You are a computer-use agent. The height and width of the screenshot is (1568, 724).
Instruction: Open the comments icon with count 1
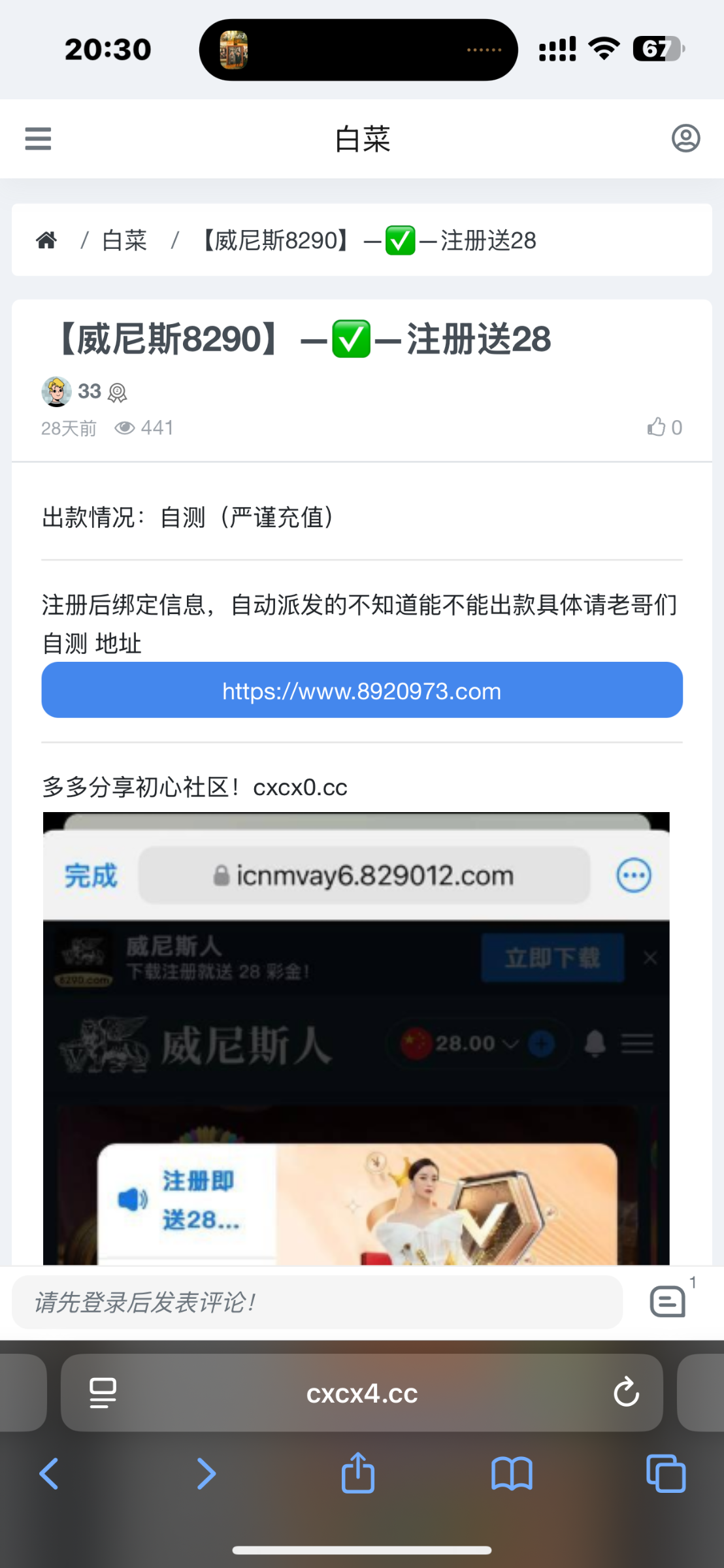(x=668, y=1301)
